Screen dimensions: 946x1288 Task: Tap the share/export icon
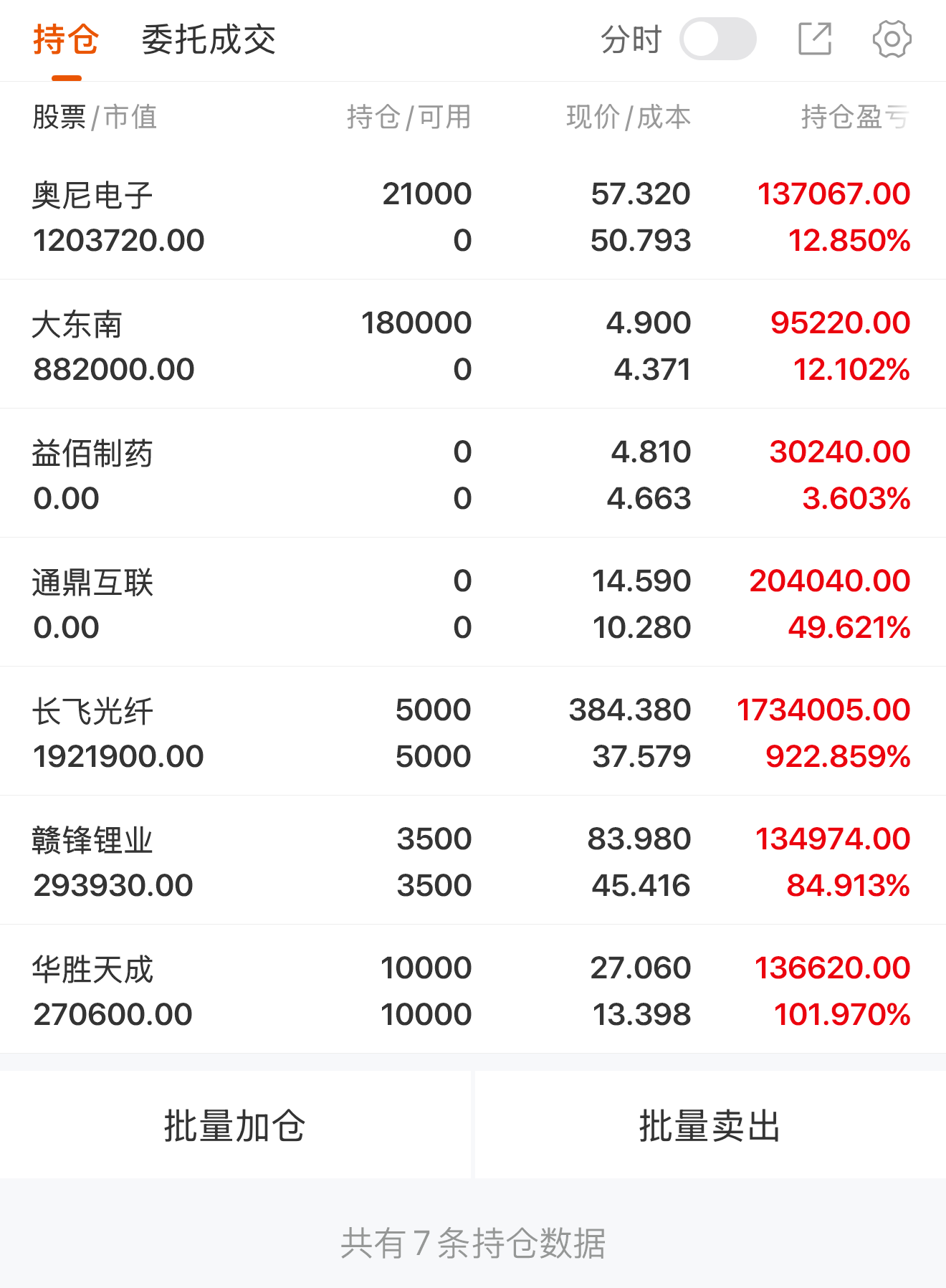coord(815,39)
